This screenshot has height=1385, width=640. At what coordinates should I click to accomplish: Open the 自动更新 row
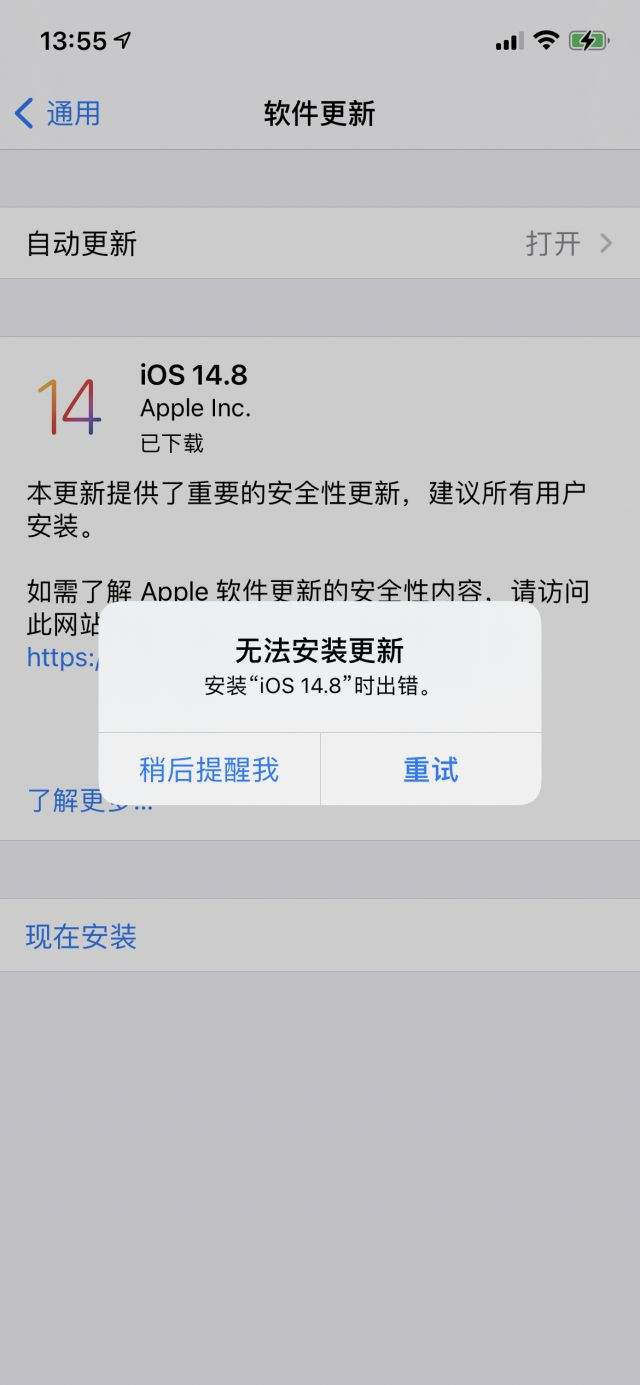click(x=320, y=243)
